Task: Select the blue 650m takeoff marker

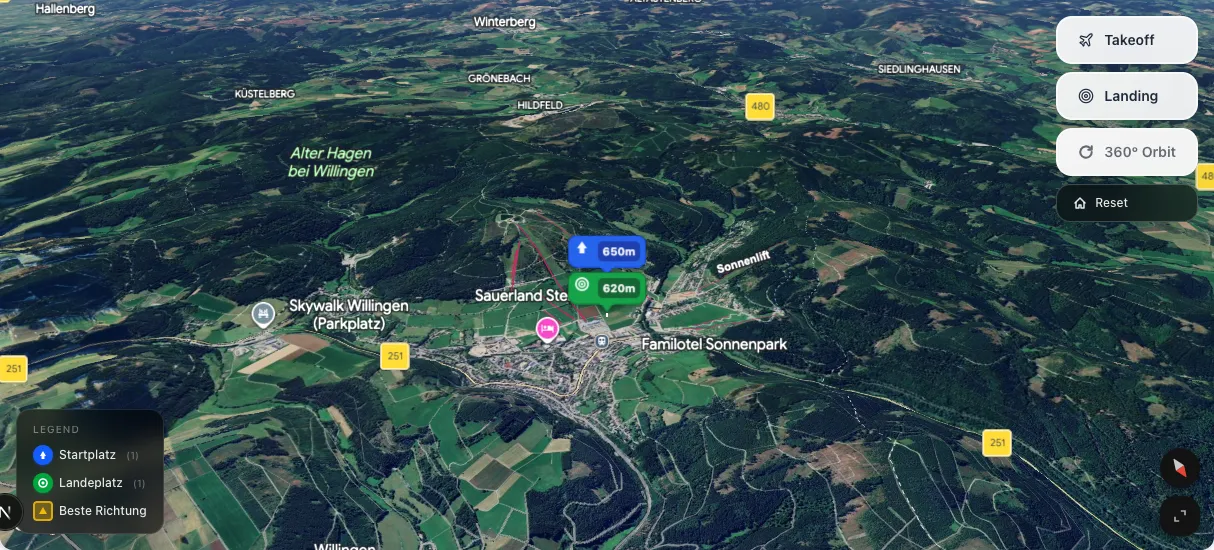Action: click(x=607, y=251)
